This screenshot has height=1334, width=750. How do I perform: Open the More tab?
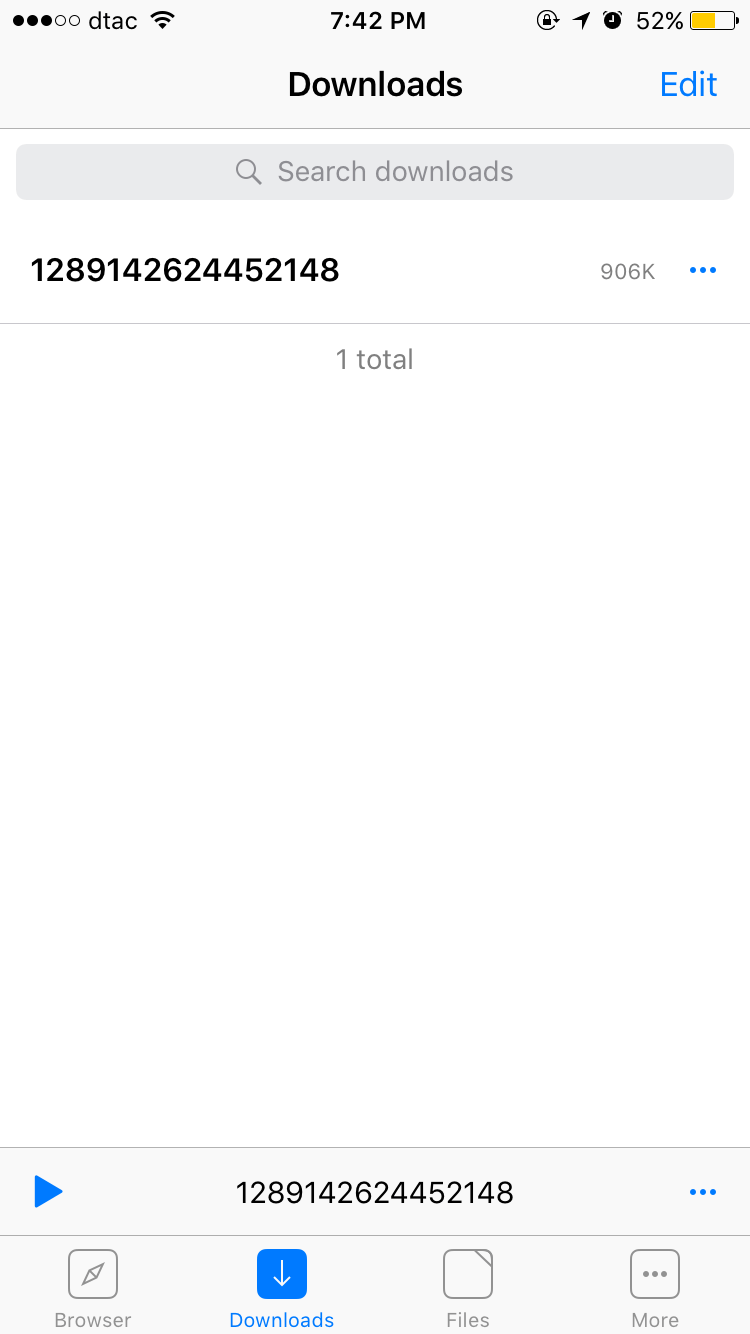click(x=655, y=1289)
